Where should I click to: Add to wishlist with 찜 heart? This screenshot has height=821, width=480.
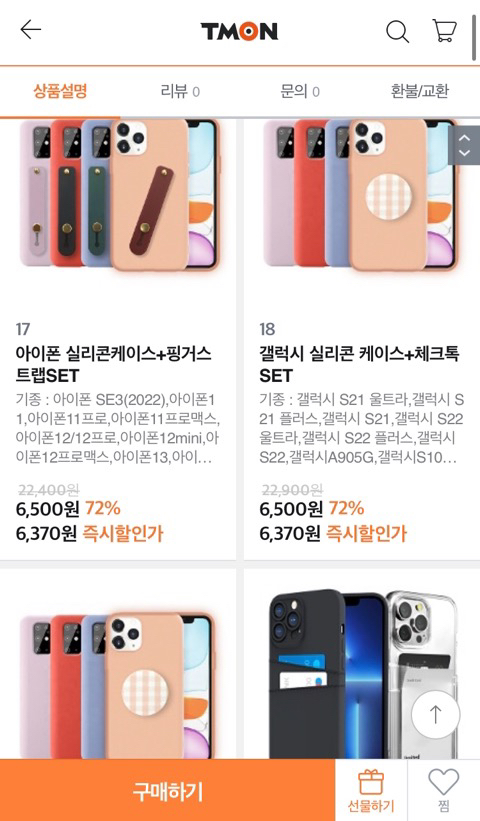pos(444,791)
